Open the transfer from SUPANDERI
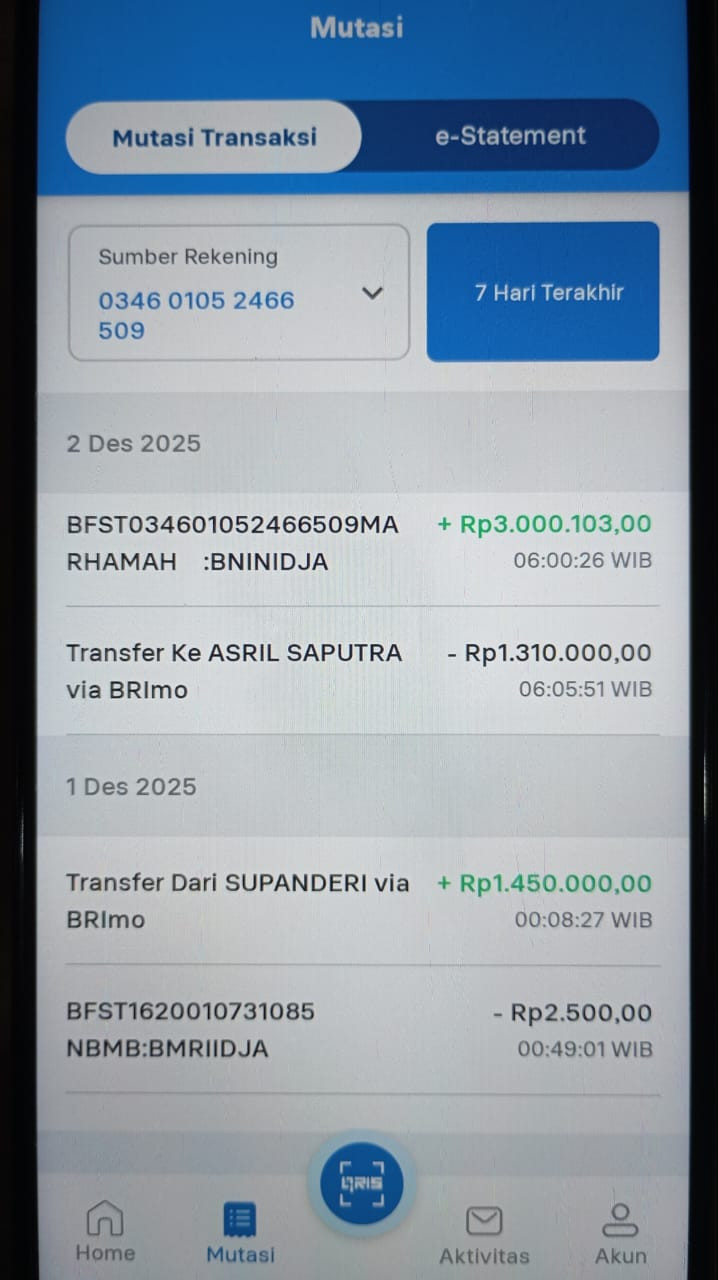This screenshot has height=1280, width=718. coord(359,901)
